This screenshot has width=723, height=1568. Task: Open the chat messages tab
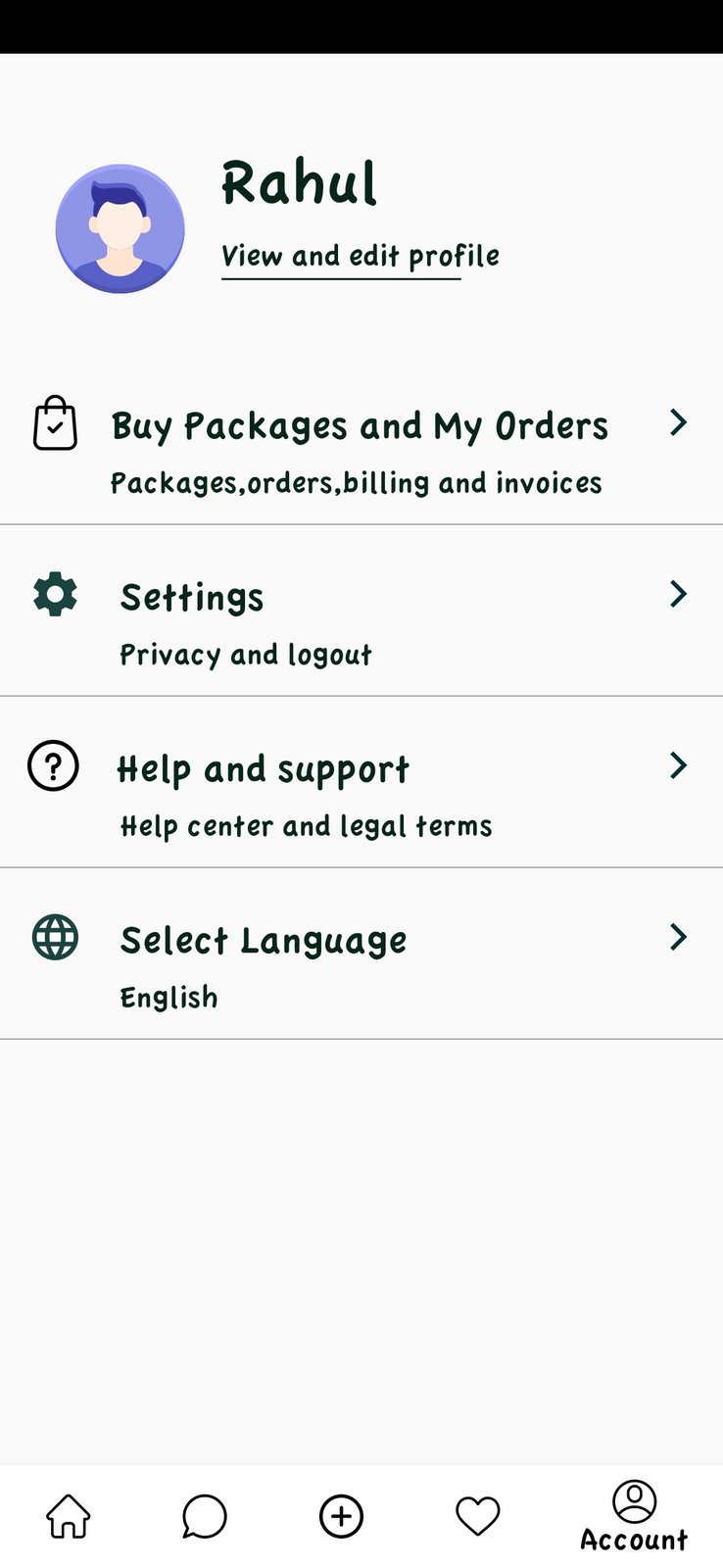point(204,1516)
